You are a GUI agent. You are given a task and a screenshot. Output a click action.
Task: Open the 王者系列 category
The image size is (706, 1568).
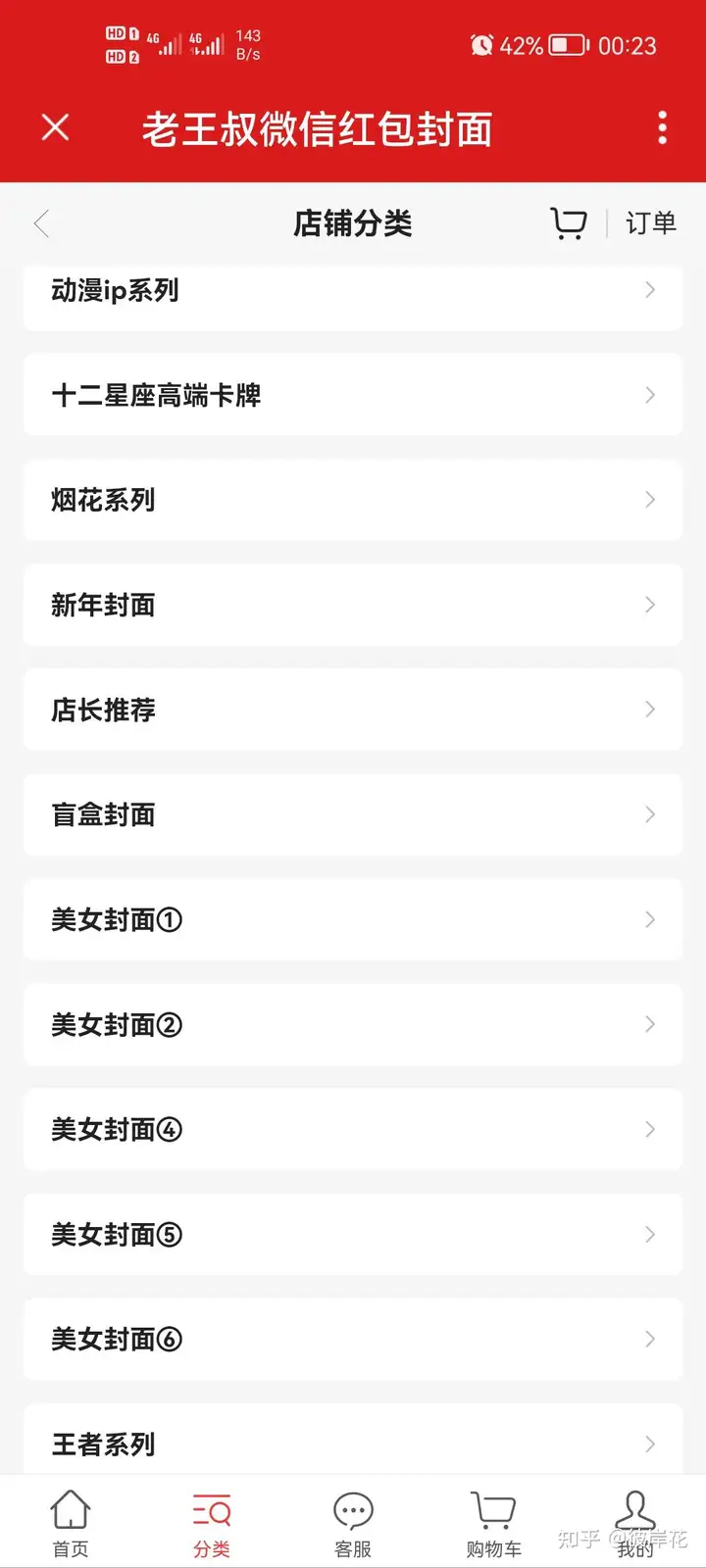click(353, 1439)
